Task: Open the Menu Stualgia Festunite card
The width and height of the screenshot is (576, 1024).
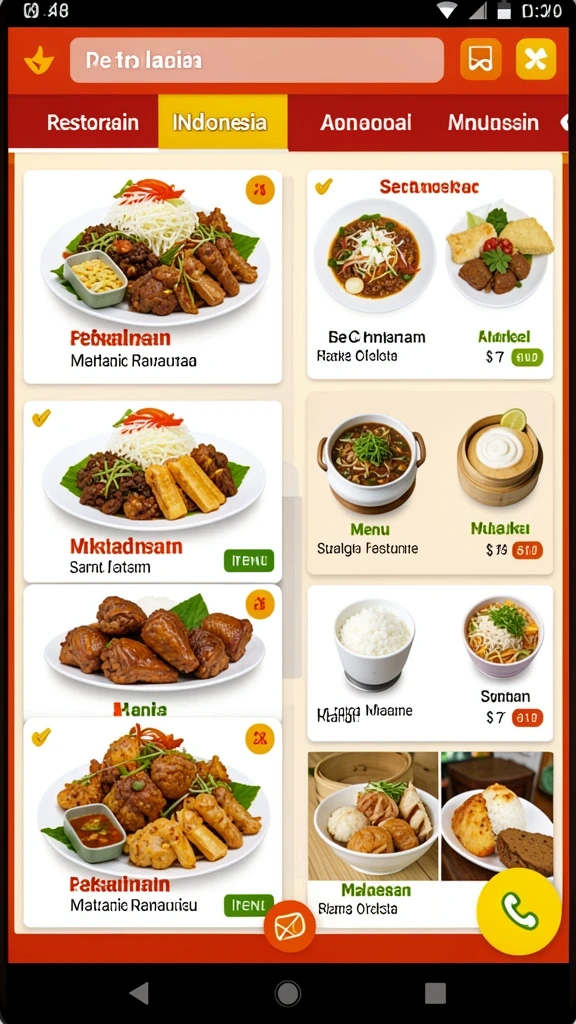Action: 430,483
